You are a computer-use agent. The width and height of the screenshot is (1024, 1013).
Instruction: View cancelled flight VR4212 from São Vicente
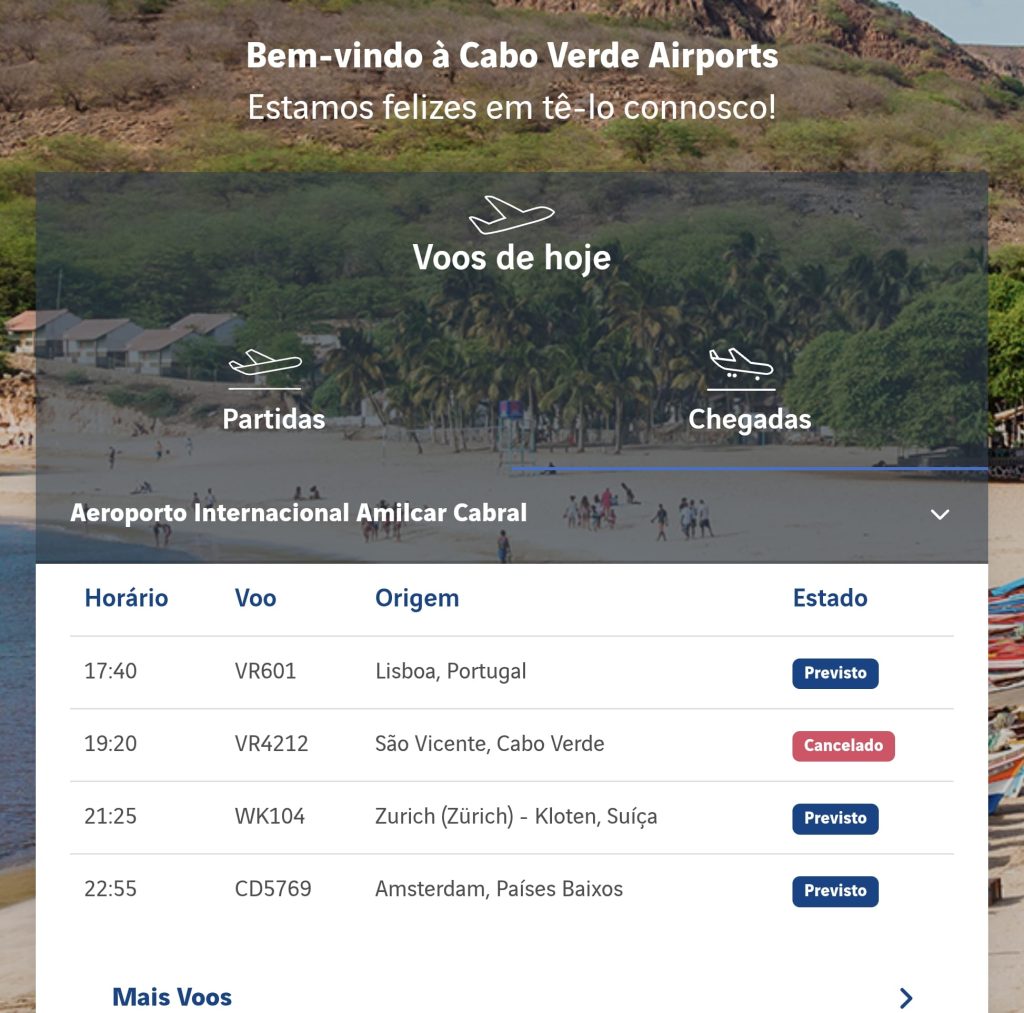tap(271, 744)
